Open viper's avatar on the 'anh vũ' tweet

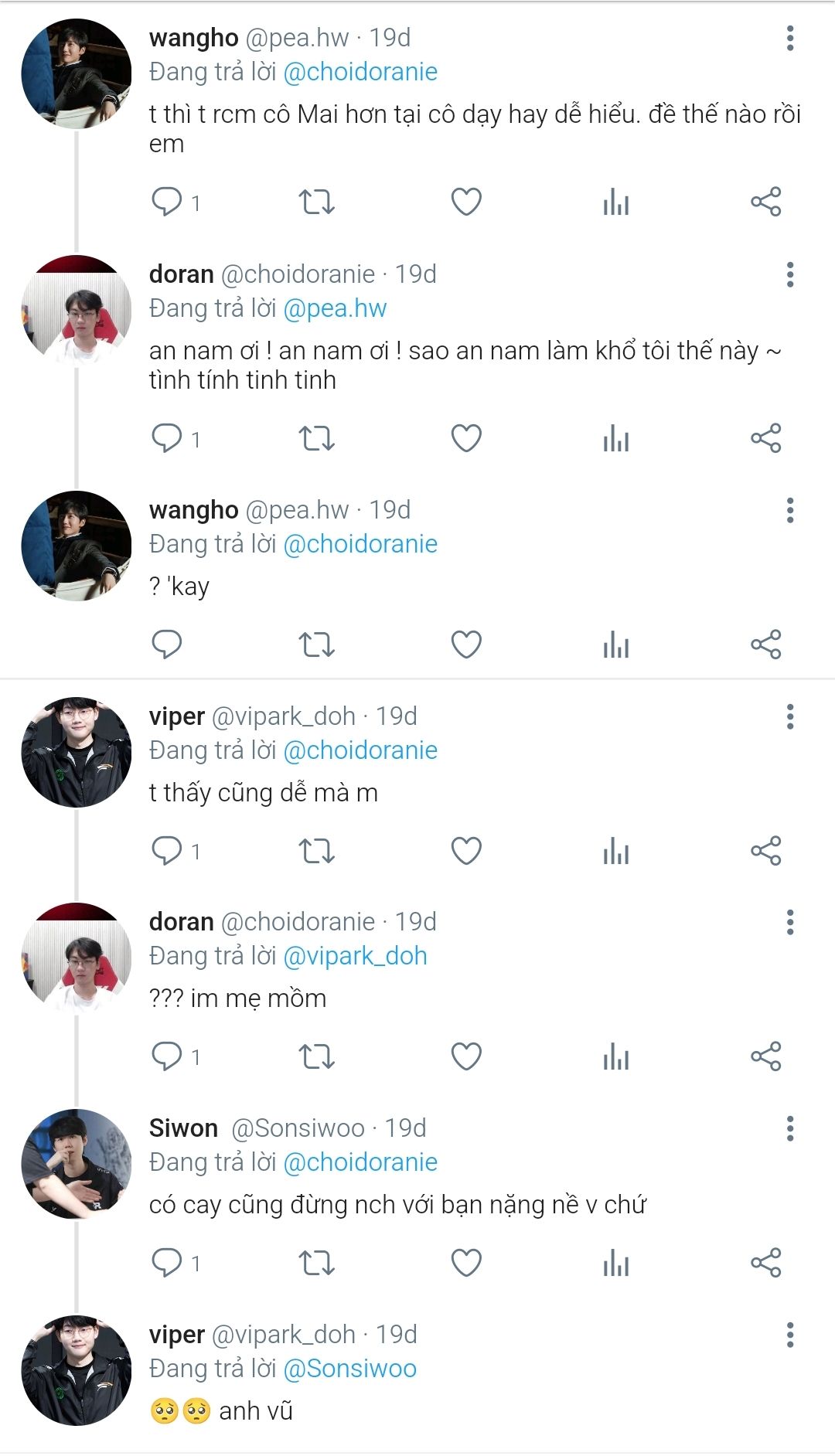click(x=77, y=1370)
